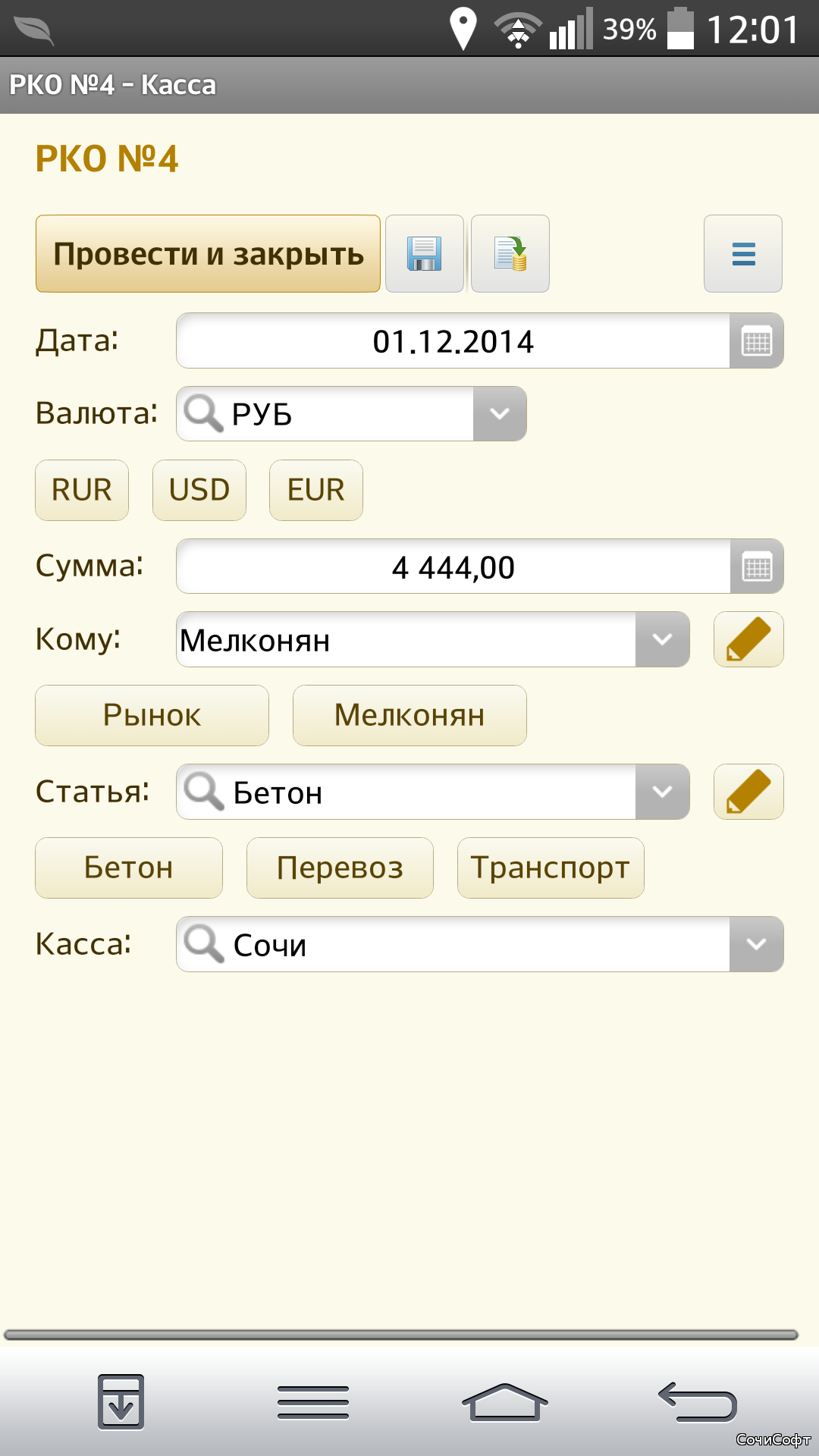The width and height of the screenshot is (819, 1456).
Task: Tap the document with coins icon
Action: tap(510, 254)
